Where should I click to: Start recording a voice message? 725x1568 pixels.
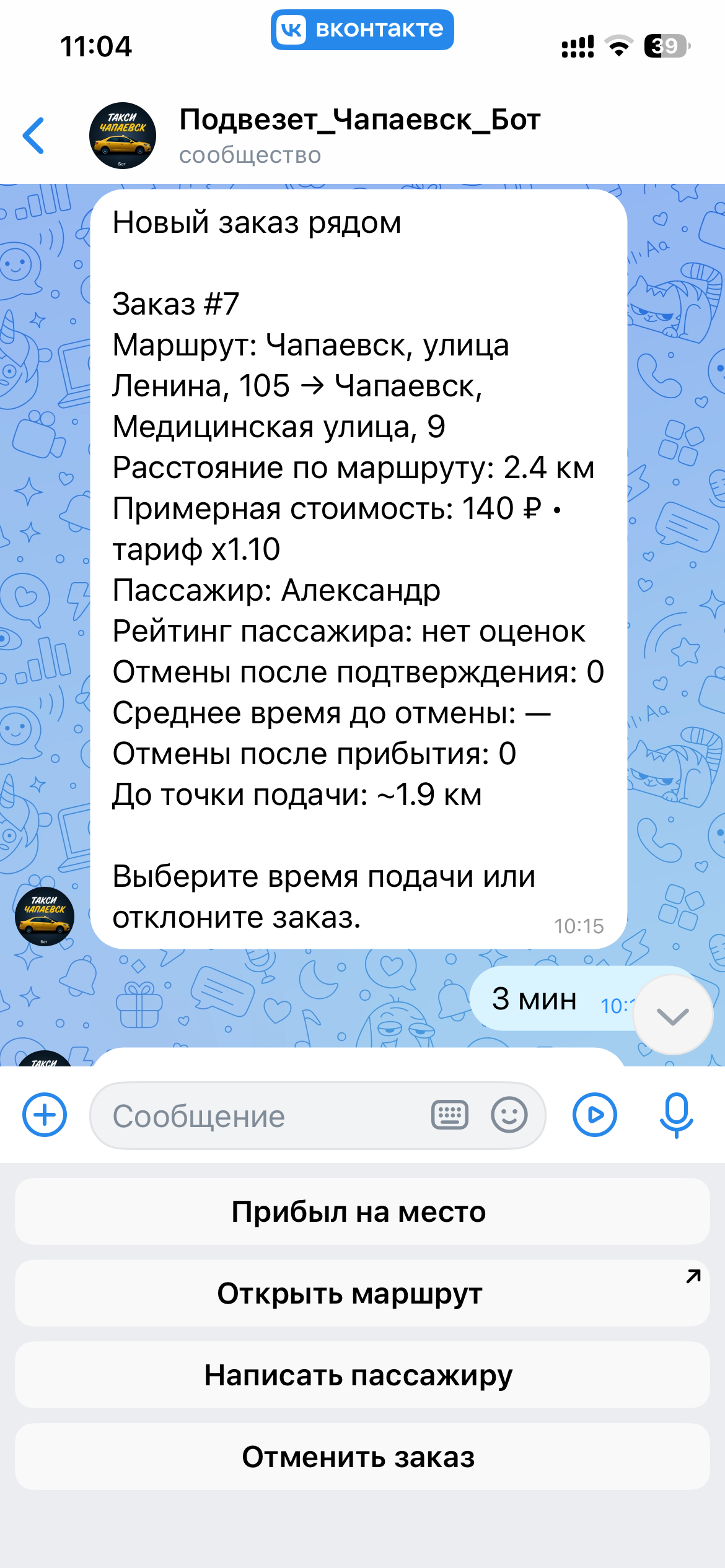pos(676,1115)
